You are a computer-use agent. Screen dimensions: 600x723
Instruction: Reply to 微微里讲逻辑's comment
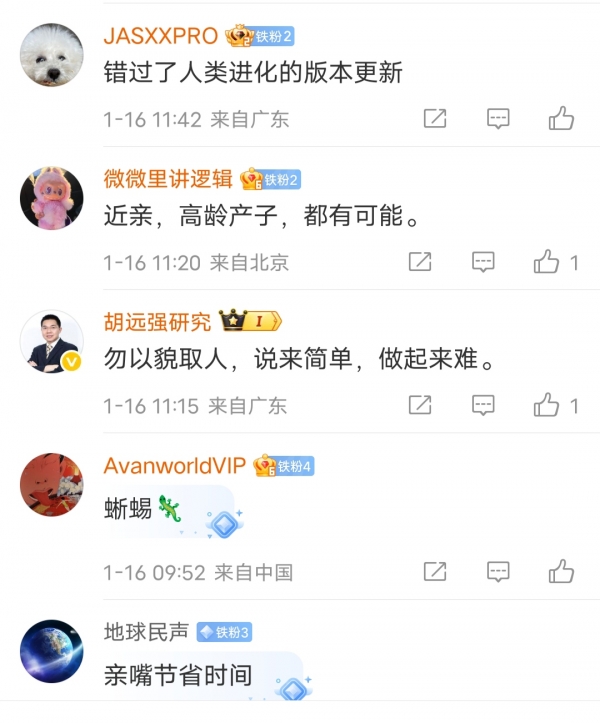click(x=483, y=262)
